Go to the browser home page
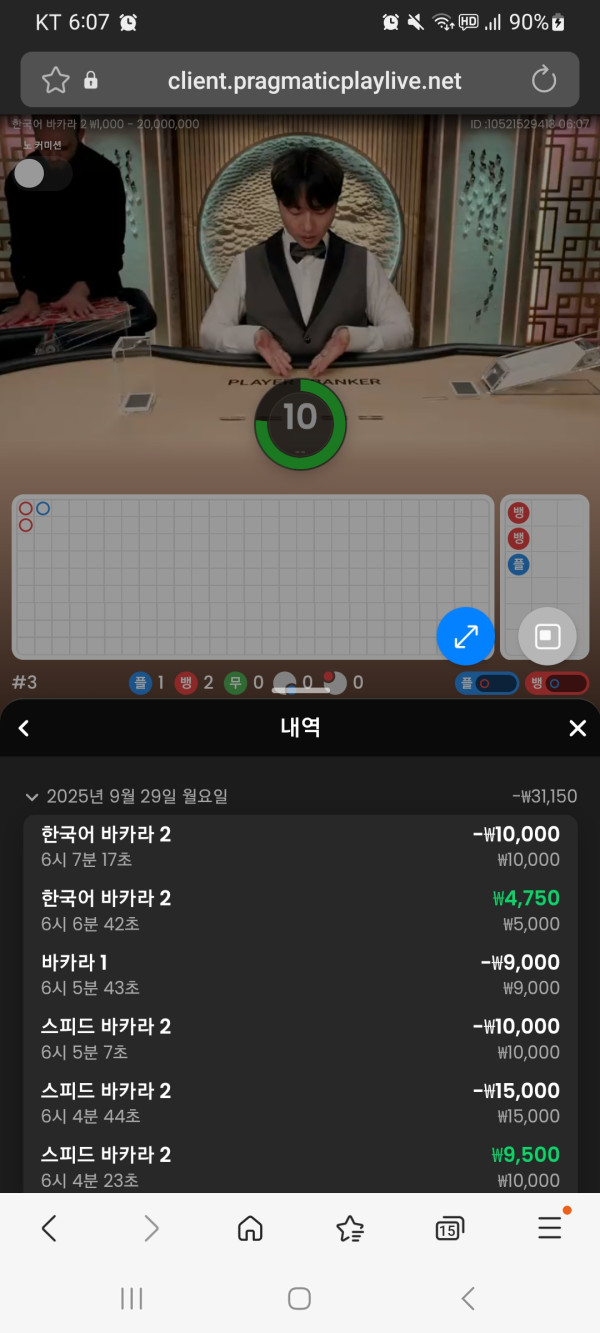 (250, 1229)
